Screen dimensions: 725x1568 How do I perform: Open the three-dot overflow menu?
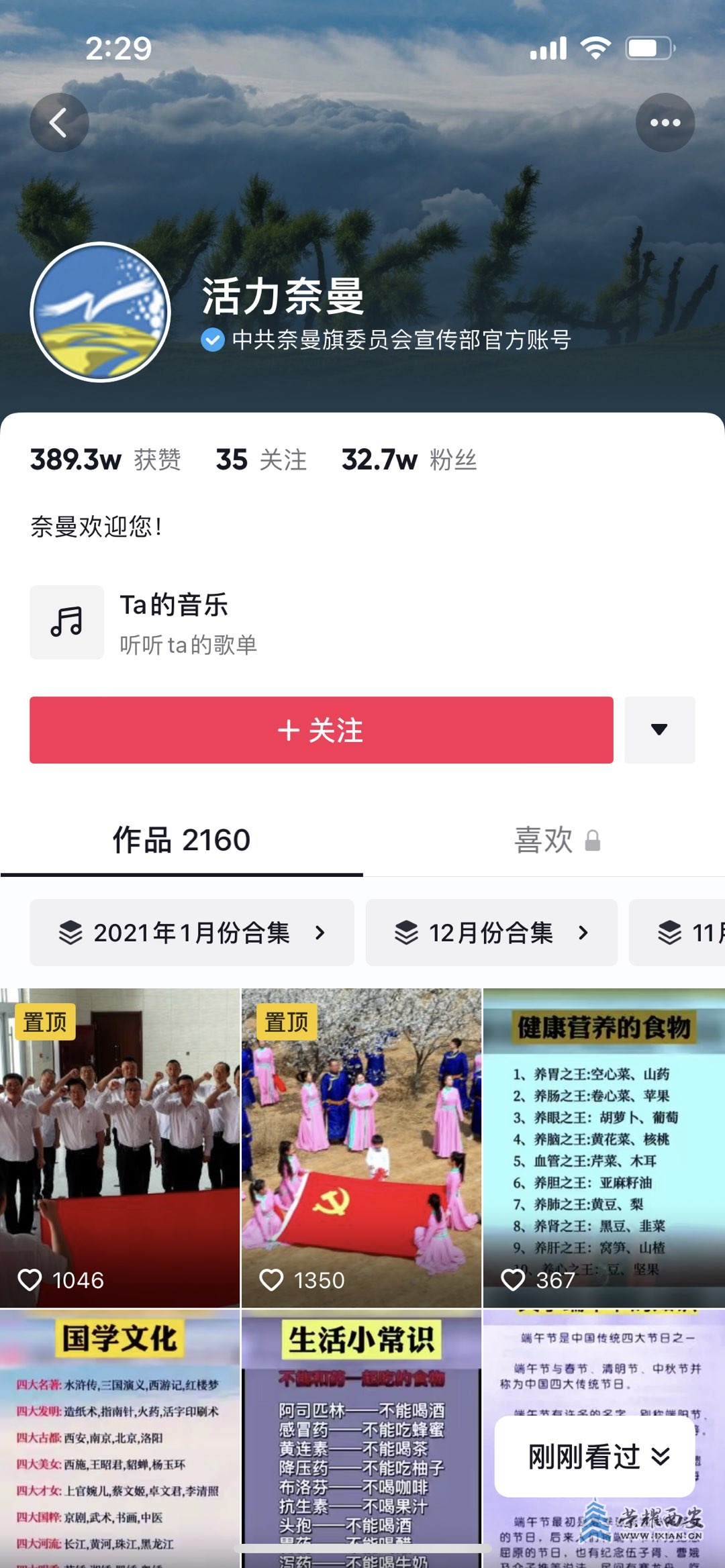click(x=665, y=123)
